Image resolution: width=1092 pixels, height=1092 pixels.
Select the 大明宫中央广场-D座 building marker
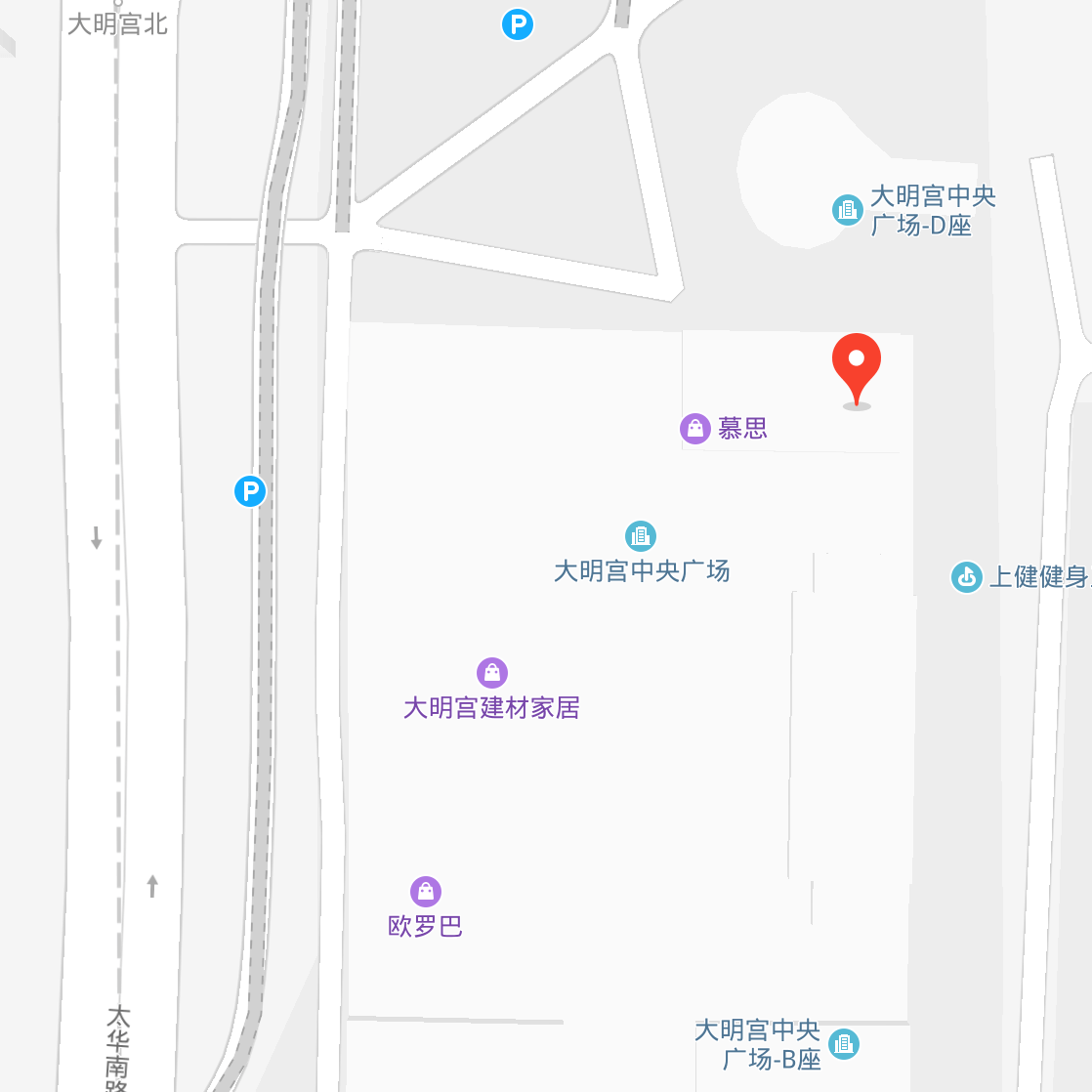point(847,209)
